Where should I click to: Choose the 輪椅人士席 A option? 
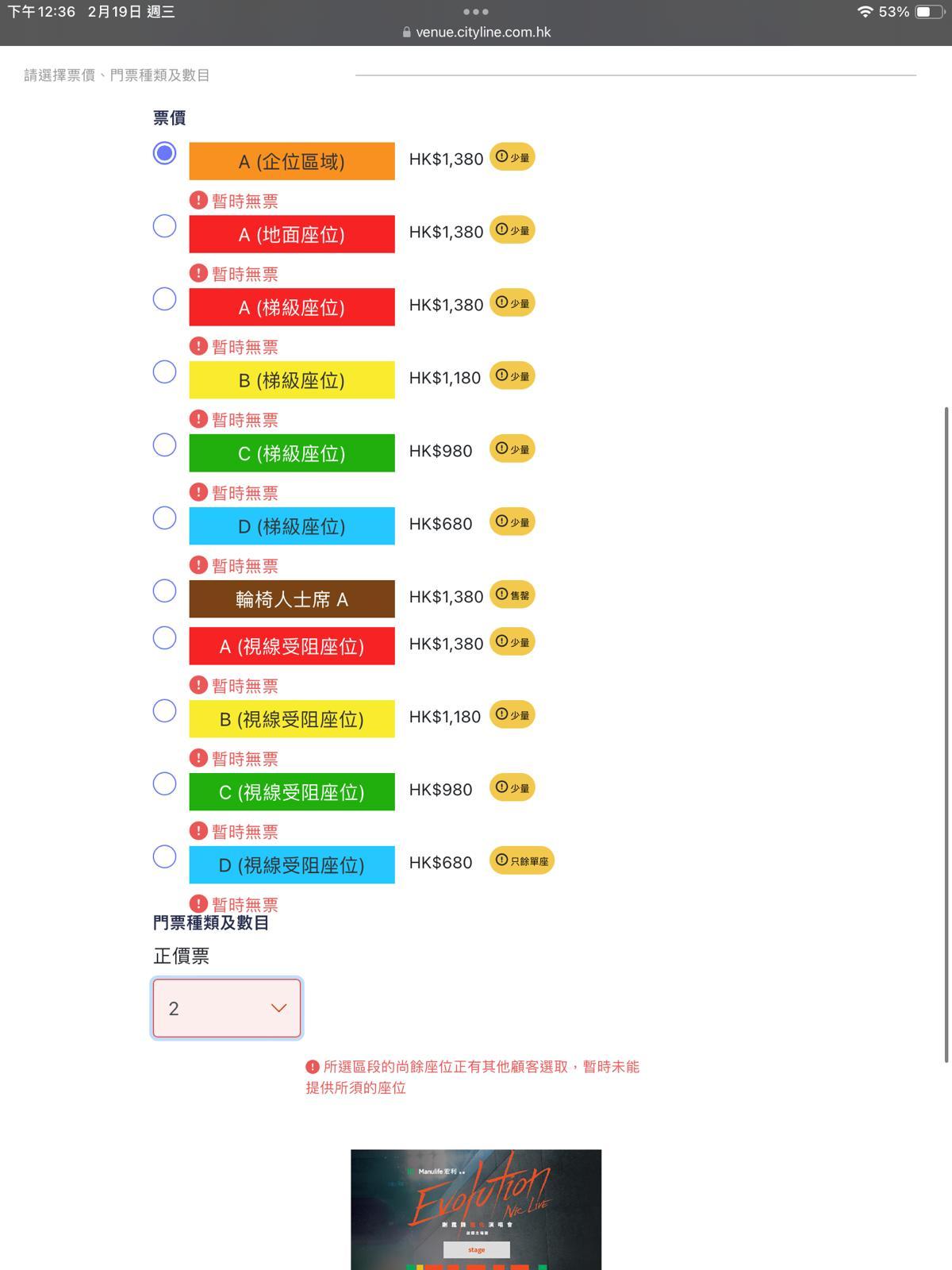[164, 591]
